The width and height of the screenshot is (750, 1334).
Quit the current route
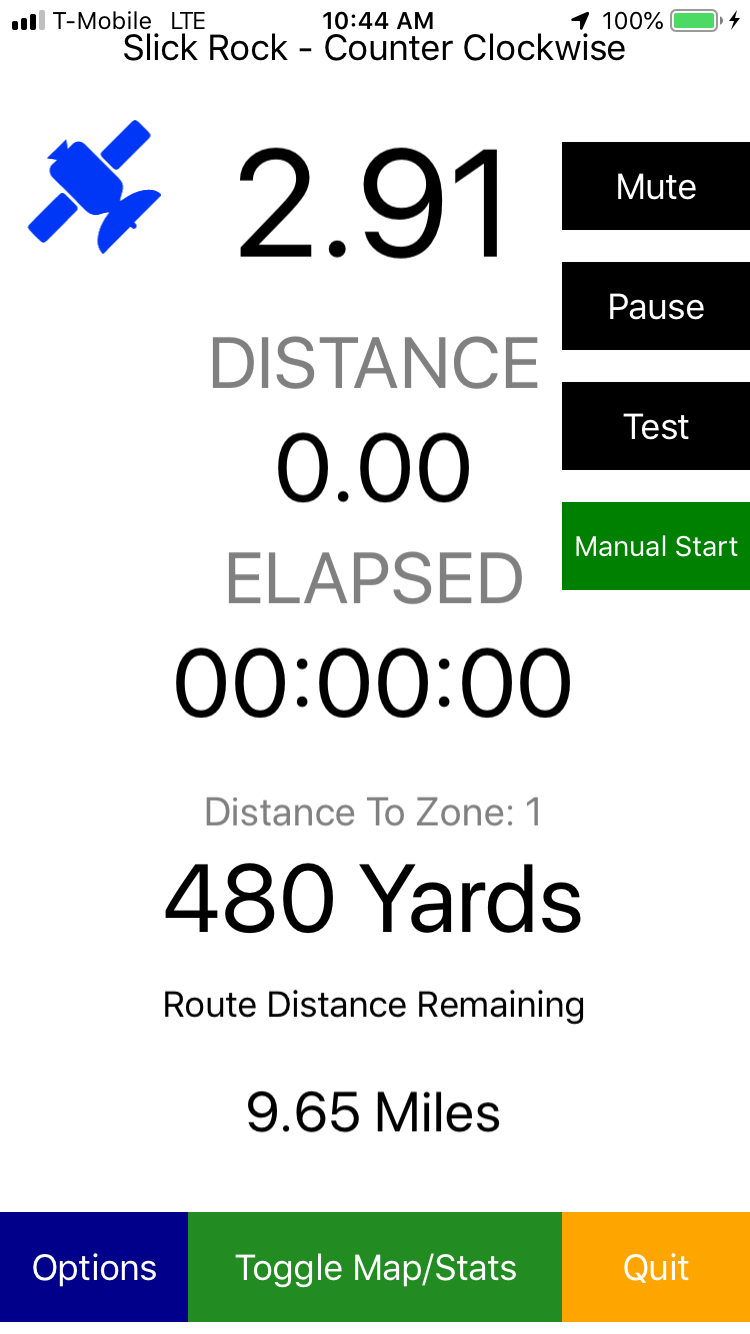[656, 1268]
